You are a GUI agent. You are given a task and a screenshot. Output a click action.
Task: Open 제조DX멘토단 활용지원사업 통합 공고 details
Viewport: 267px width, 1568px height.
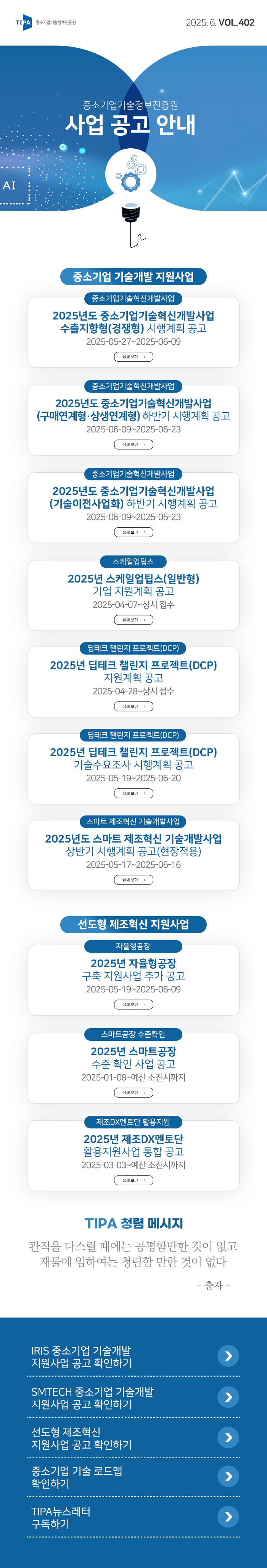point(133,1180)
